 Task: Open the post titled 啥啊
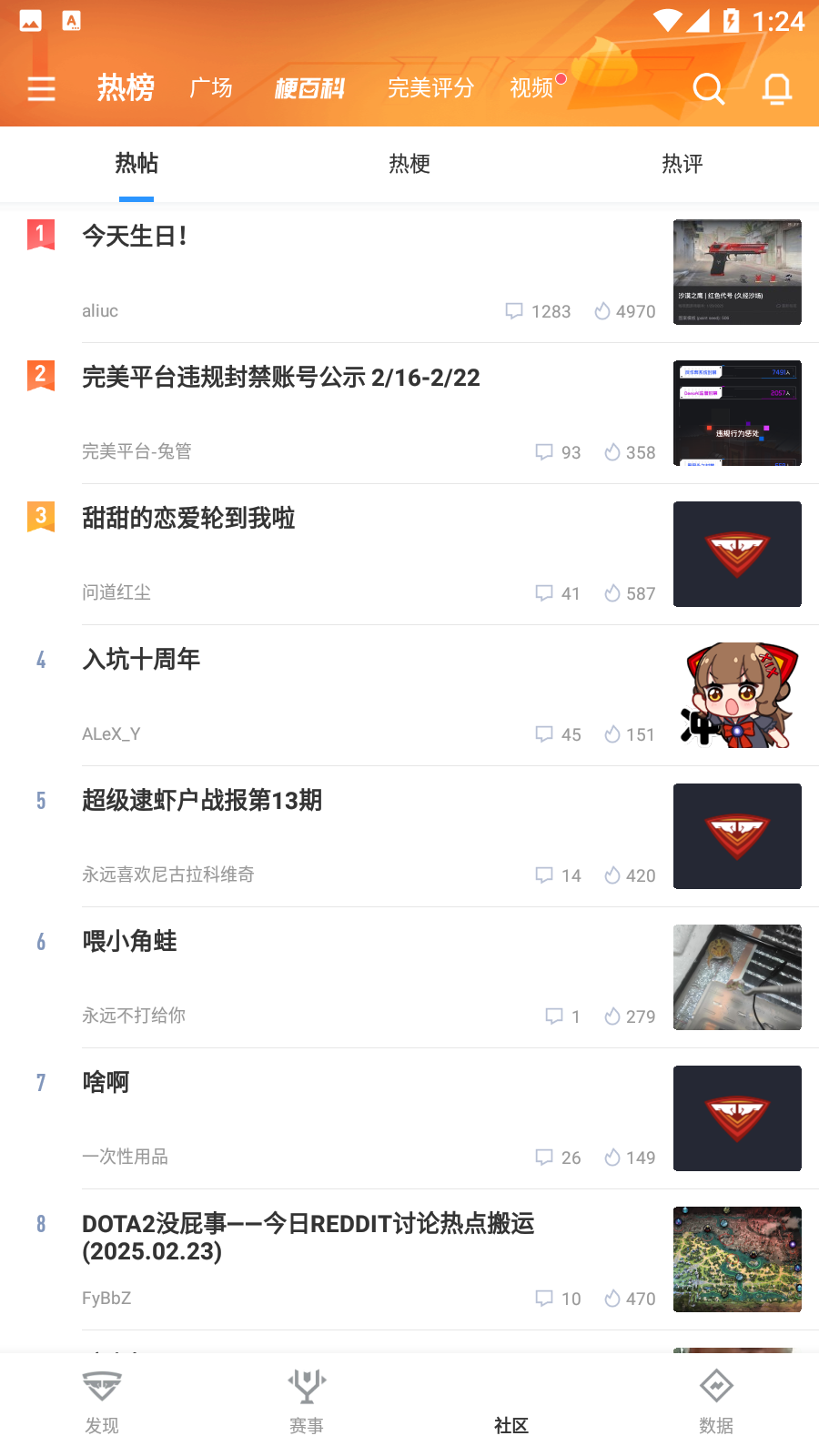(x=409, y=1118)
